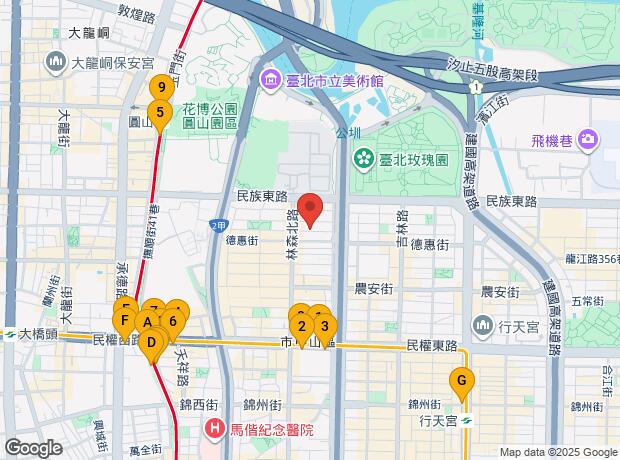This screenshot has width=620, height=460.
Task: Tap the yellow marker numbered 3
Action: 324,326
